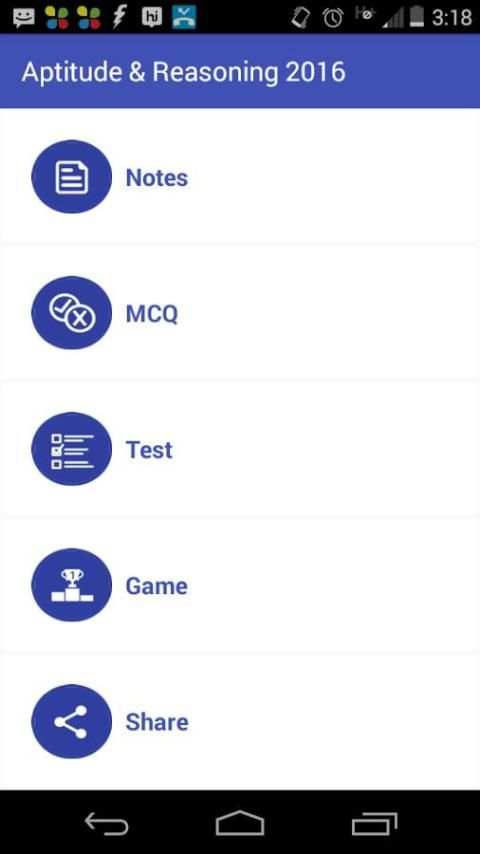Screen dimensions: 480x854
Task: Start the Test section
Action: coord(240,449)
